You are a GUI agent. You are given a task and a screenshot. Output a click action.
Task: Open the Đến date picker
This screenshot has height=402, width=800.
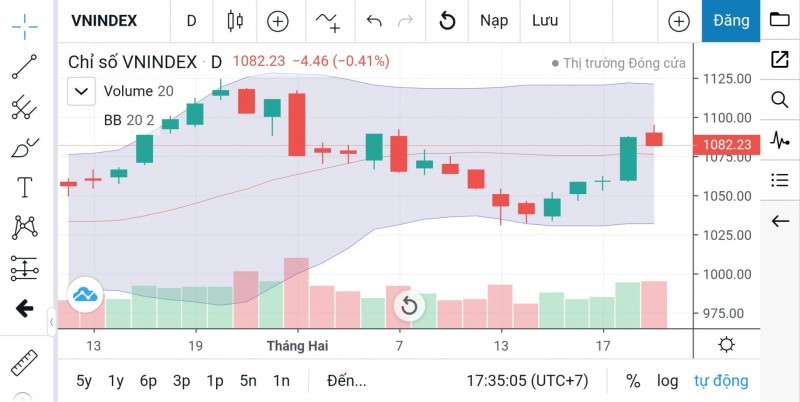(x=346, y=381)
